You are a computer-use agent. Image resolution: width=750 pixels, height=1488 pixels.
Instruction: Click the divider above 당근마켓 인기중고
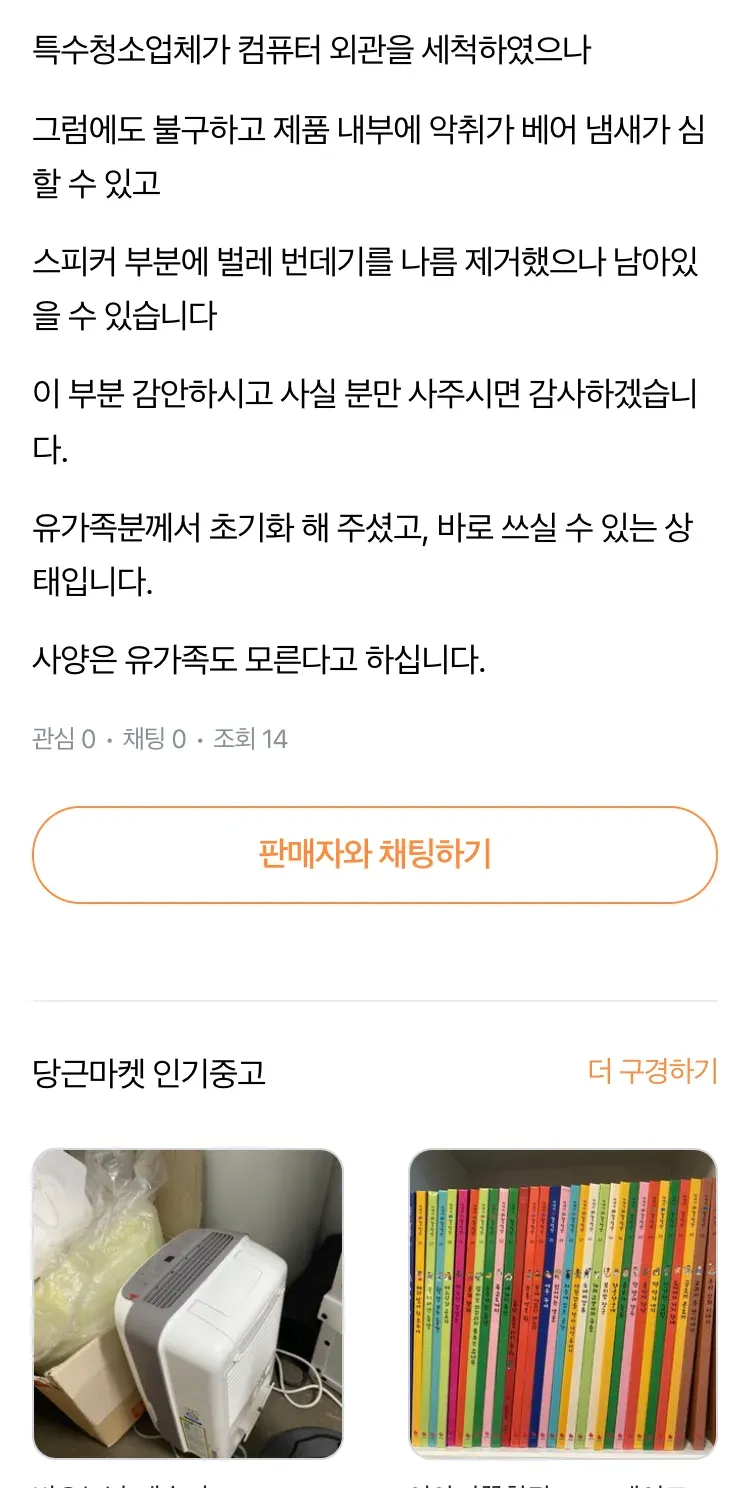(x=375, y=1000)
